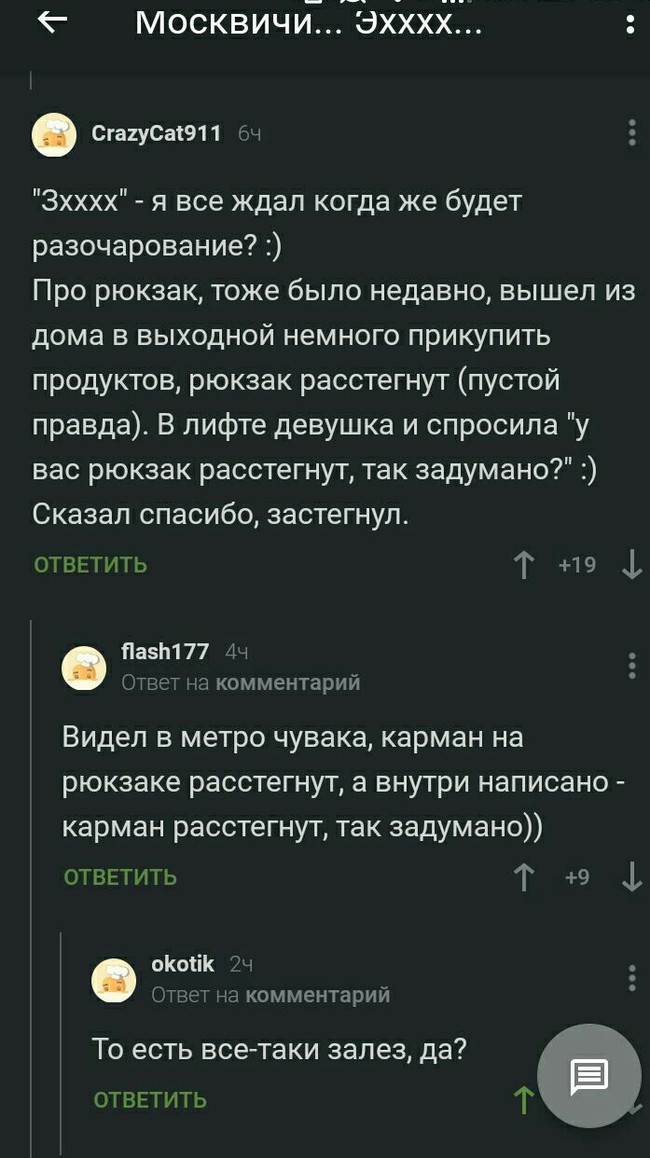Go back using the arrow icon

pos(52,20)
